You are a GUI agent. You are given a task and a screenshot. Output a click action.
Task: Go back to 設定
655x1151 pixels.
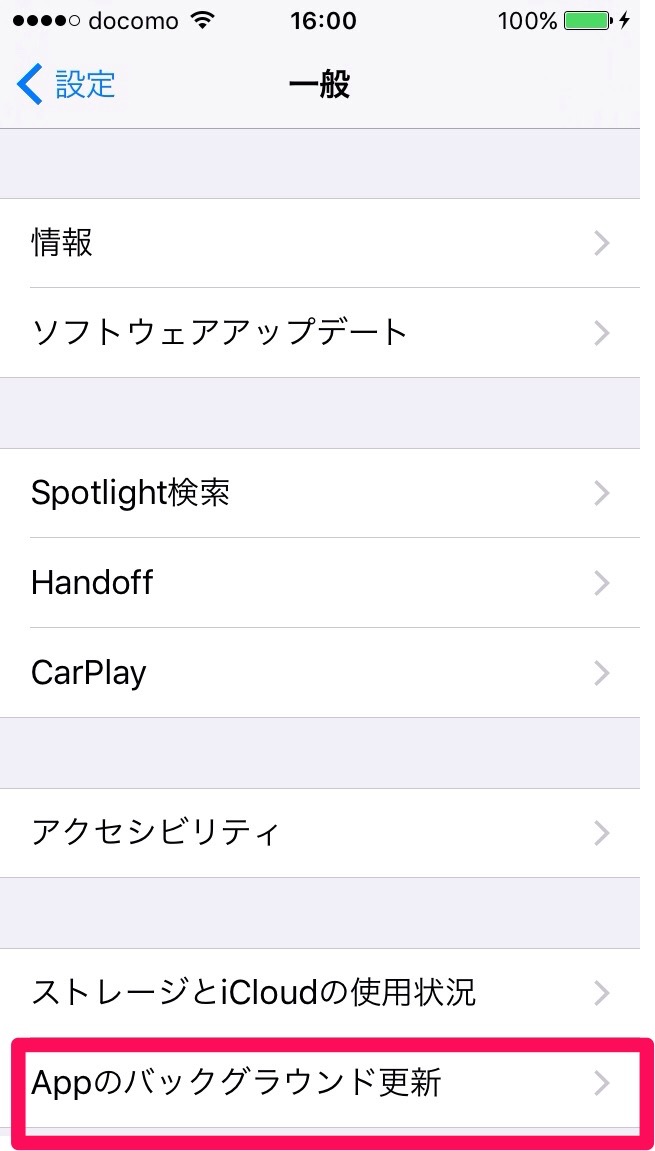click(x=66, y=85)
